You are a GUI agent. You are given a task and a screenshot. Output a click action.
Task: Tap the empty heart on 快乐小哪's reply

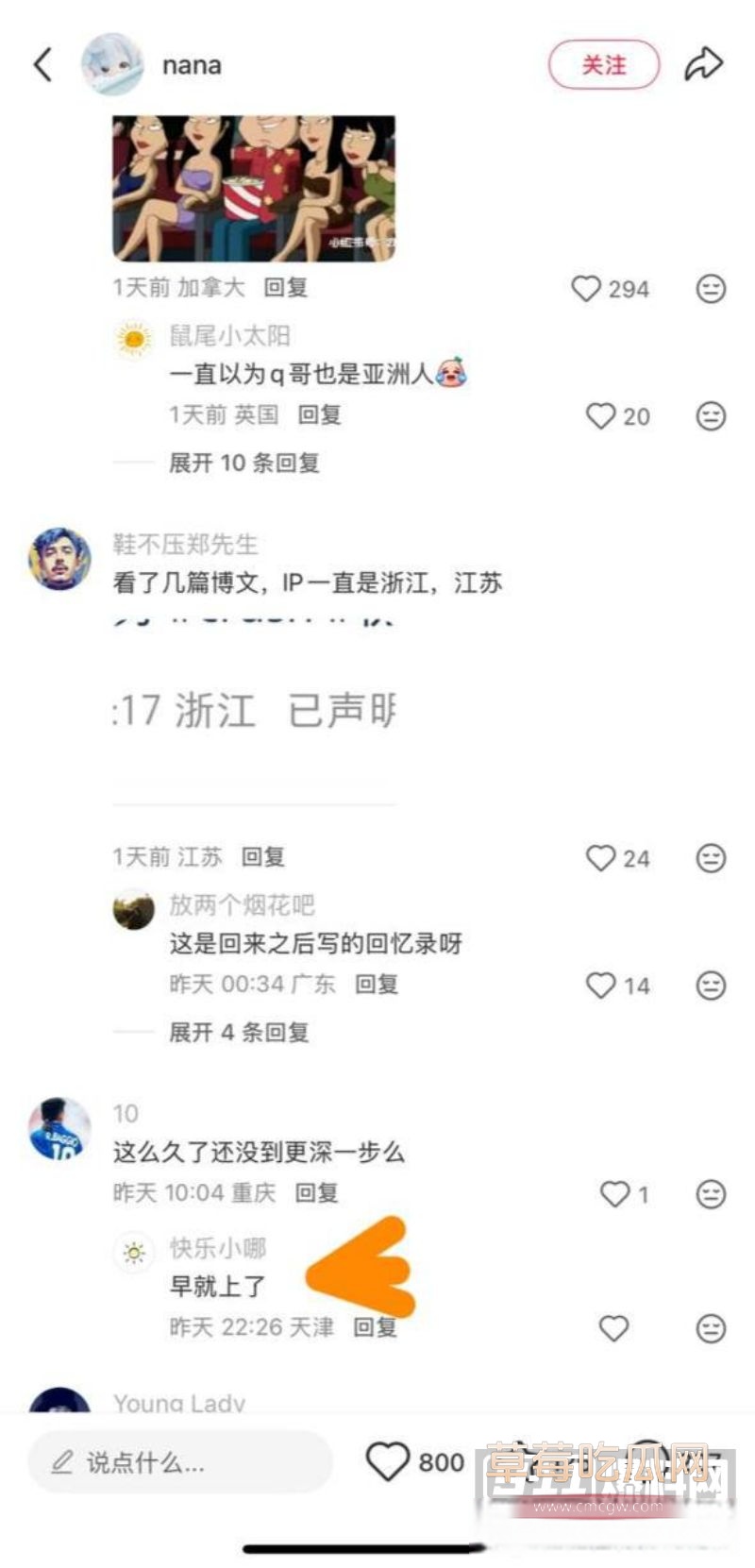pyautogui.click(x=615, y=1330)
